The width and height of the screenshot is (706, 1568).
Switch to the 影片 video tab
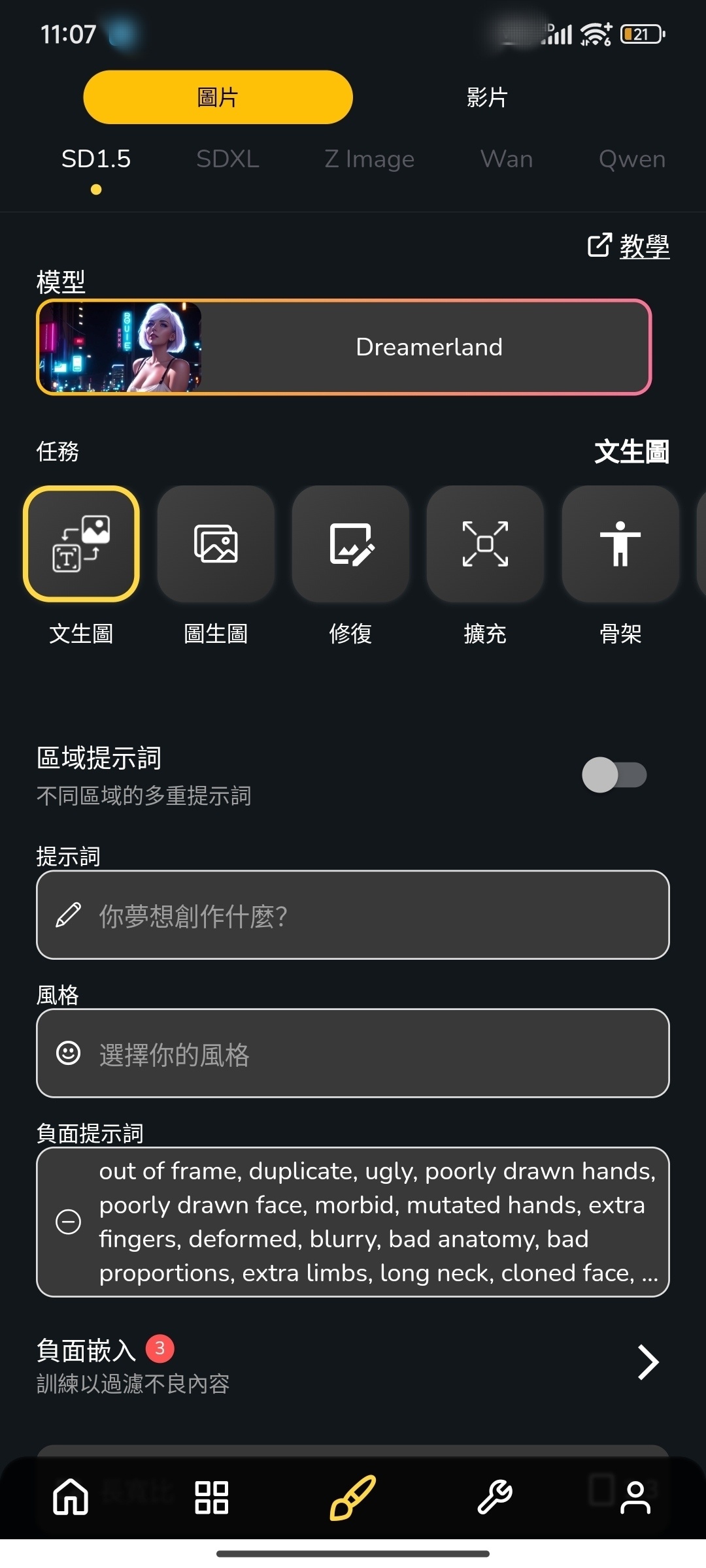[x=487, y=97]
